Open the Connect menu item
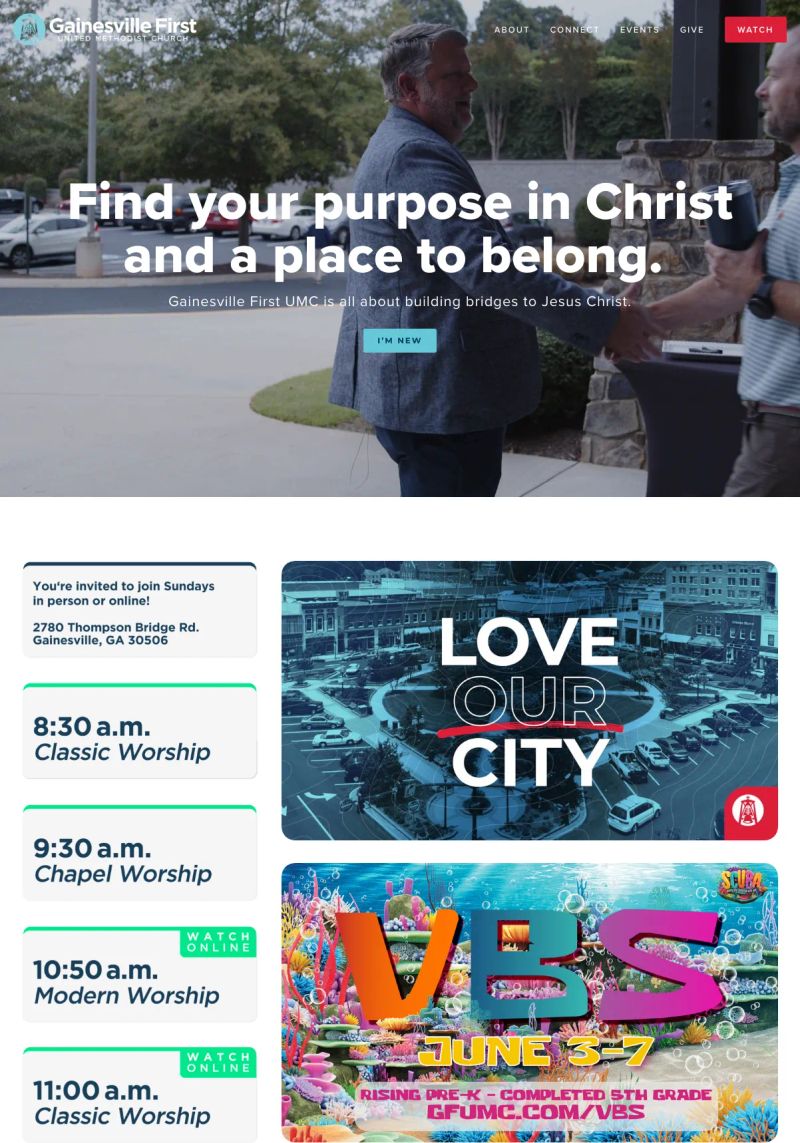 pyautogui.click(x=574, y=30)
